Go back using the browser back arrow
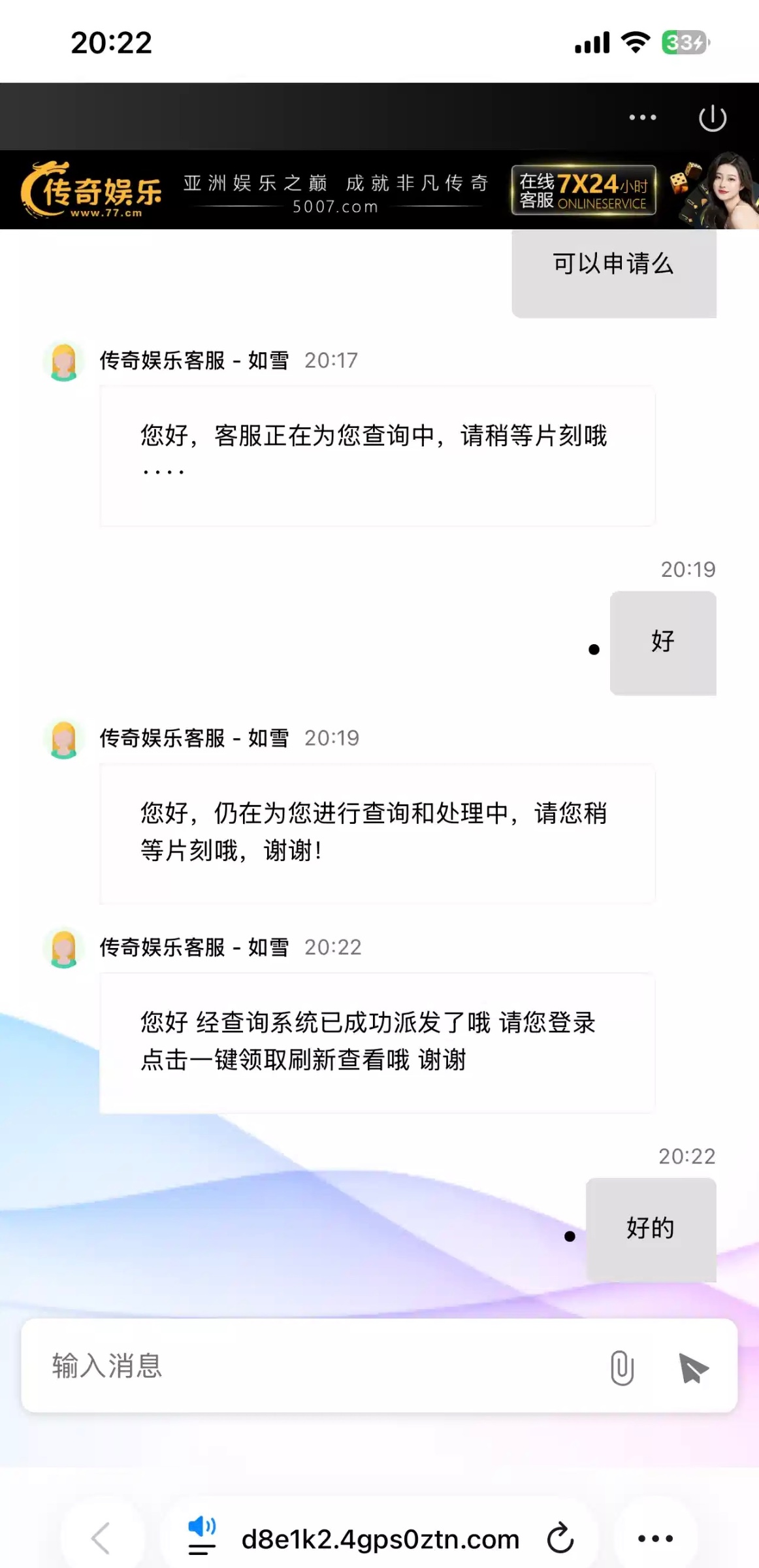This screenshot has width=759, height=1568. tap(101, 1538)
